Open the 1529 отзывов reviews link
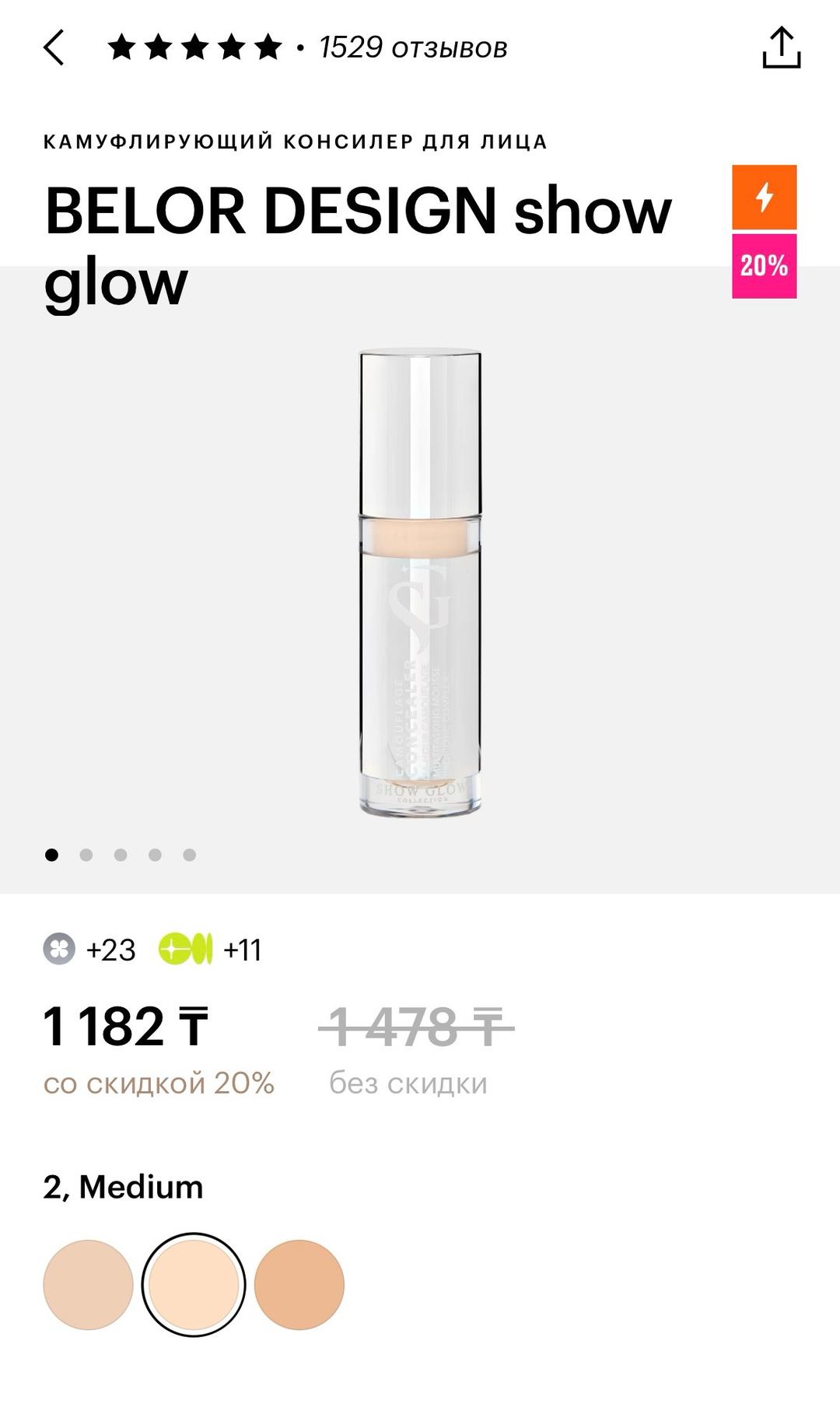 point(413,48)
